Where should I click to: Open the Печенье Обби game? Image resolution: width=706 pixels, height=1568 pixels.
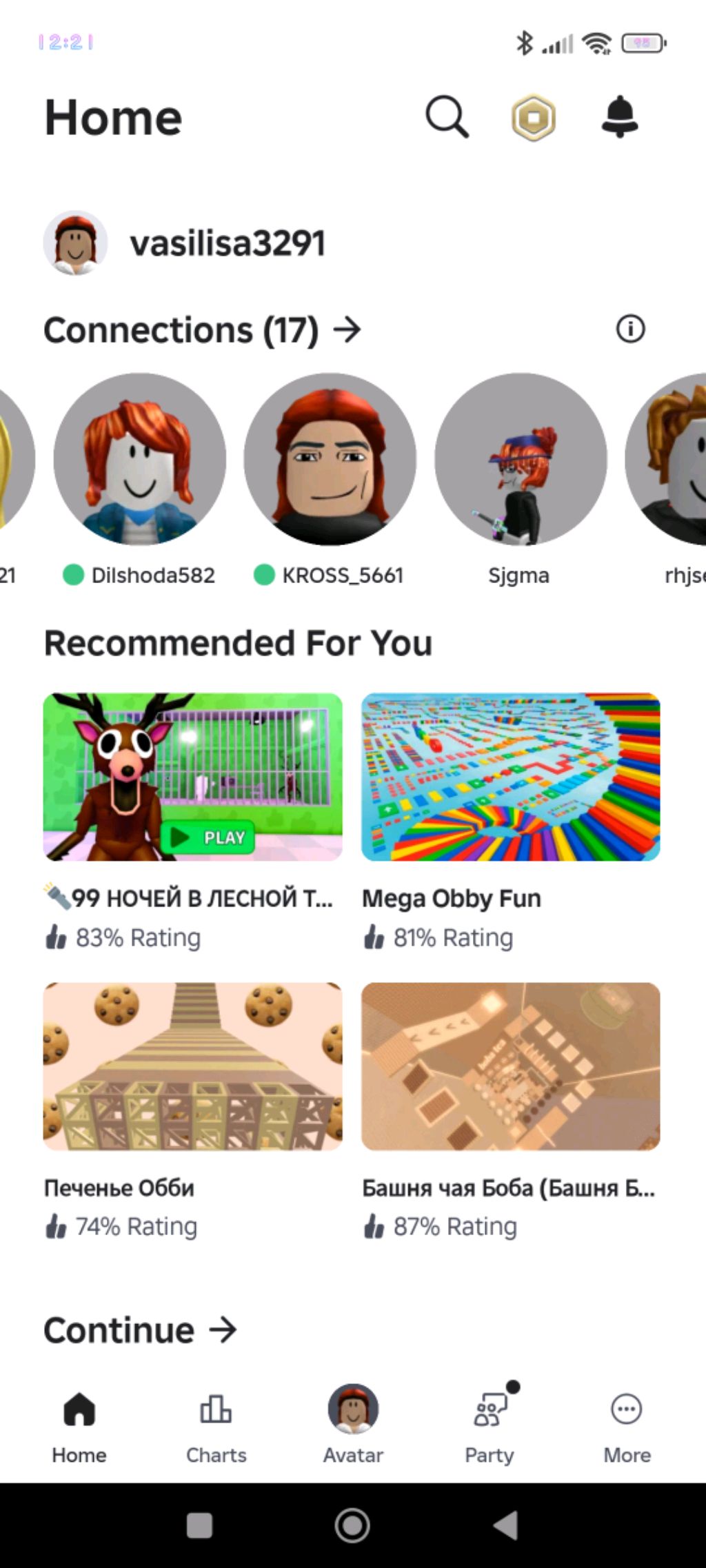click(x=192, y=1066)
